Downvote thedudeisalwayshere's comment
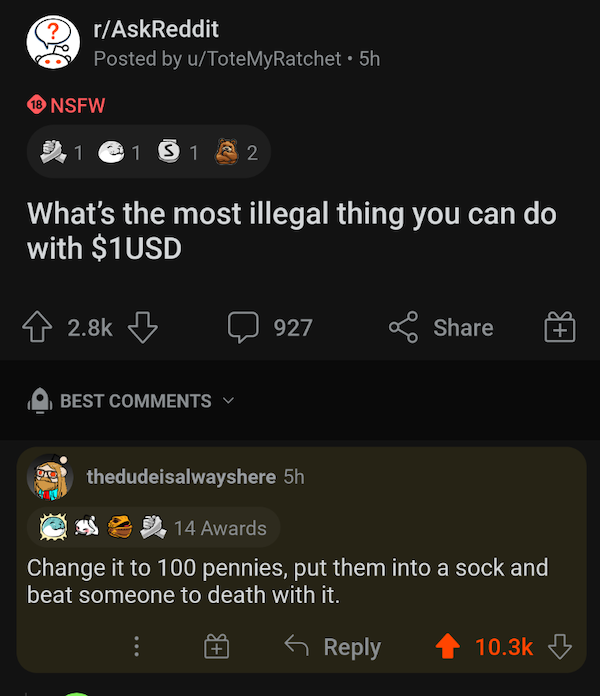Image resolution: width=600 pixels, height=696 pixels. tap(560, 647)
